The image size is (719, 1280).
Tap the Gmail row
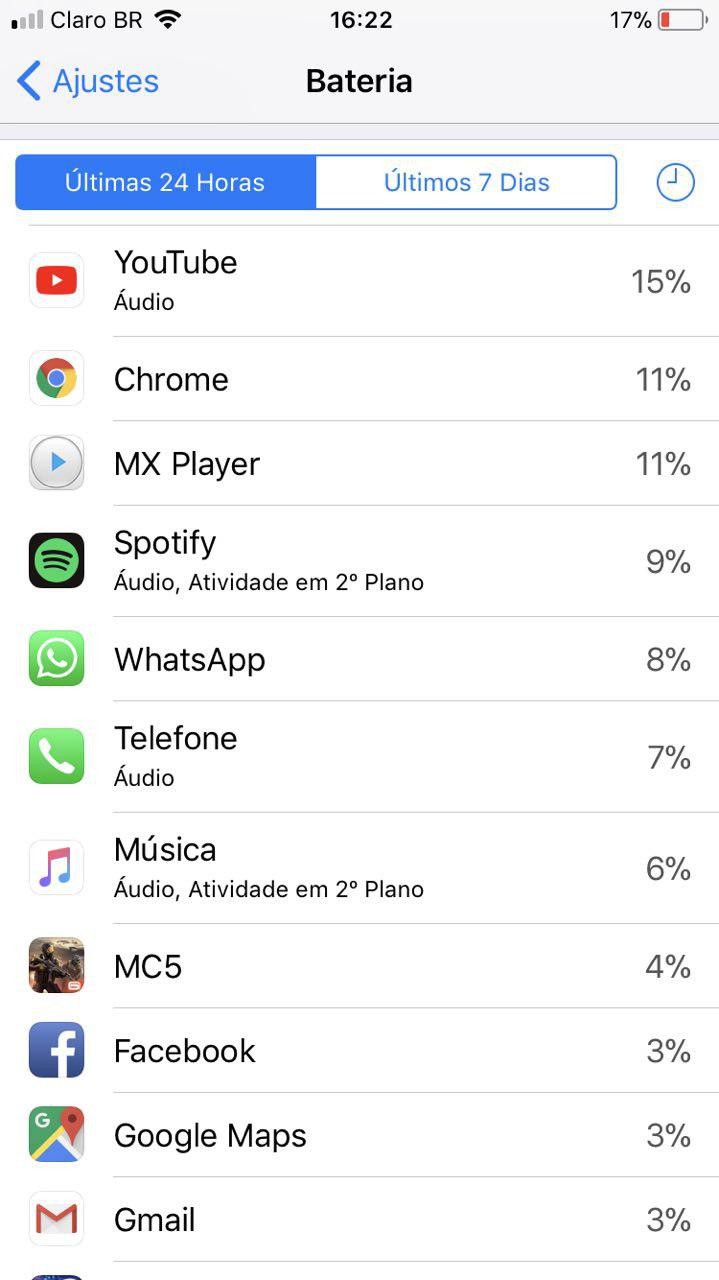(x=360, y=1220)
